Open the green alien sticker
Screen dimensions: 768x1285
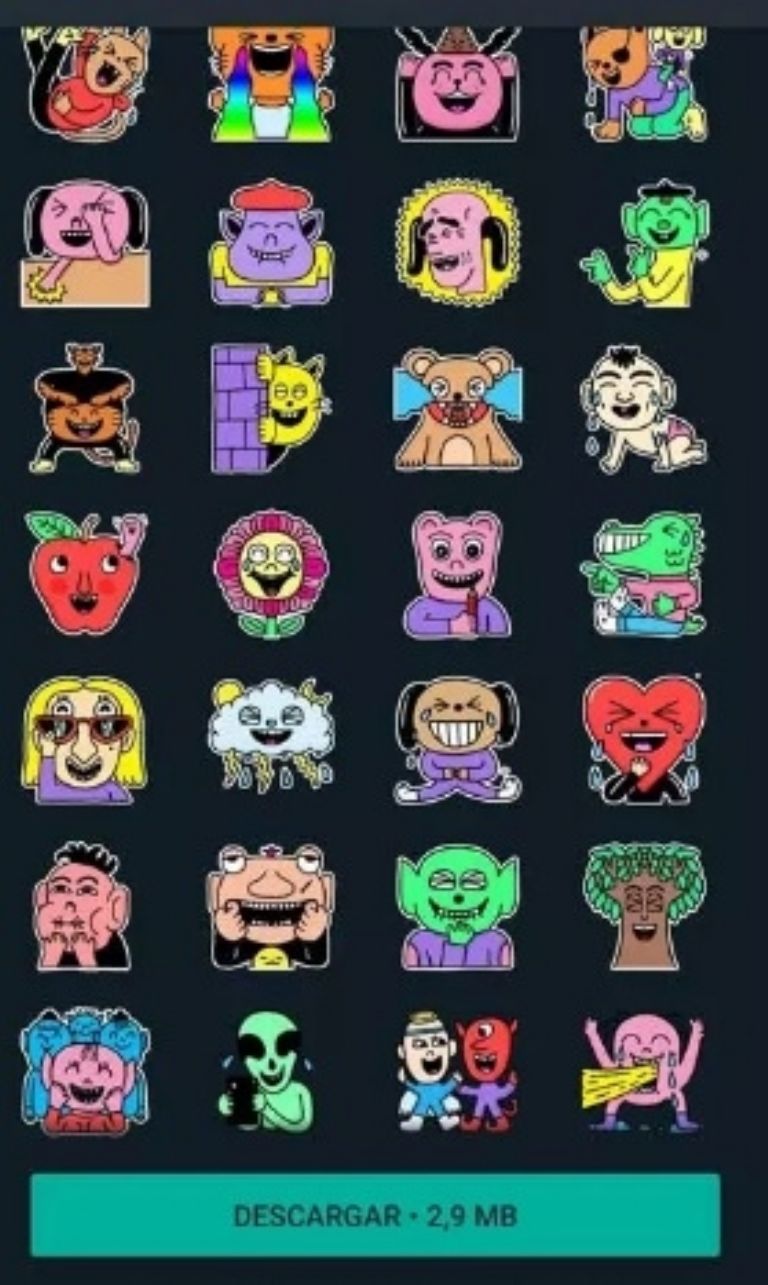tap(266, 1071)
